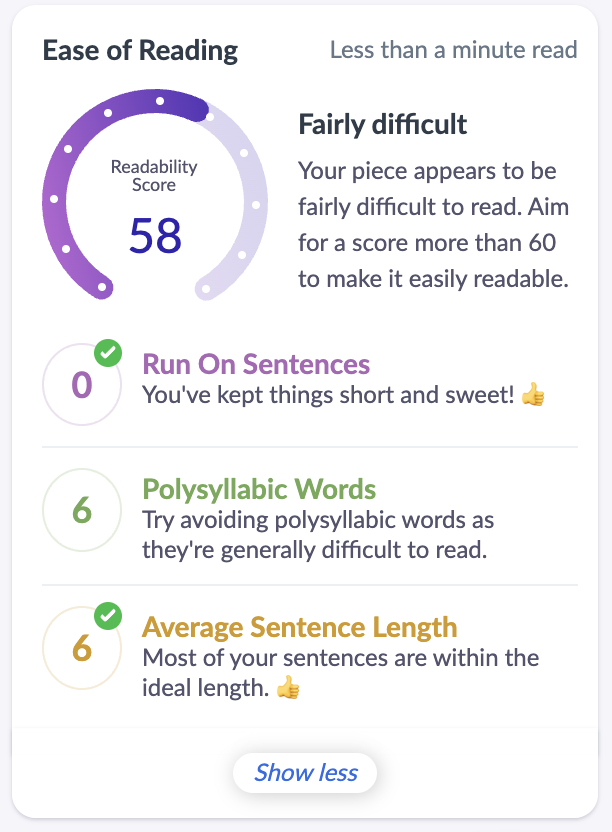Image resolution: width=612 pixels, height=832 pixels.
Task: Open the Run On Sentences details
Action: coord(256,365)
